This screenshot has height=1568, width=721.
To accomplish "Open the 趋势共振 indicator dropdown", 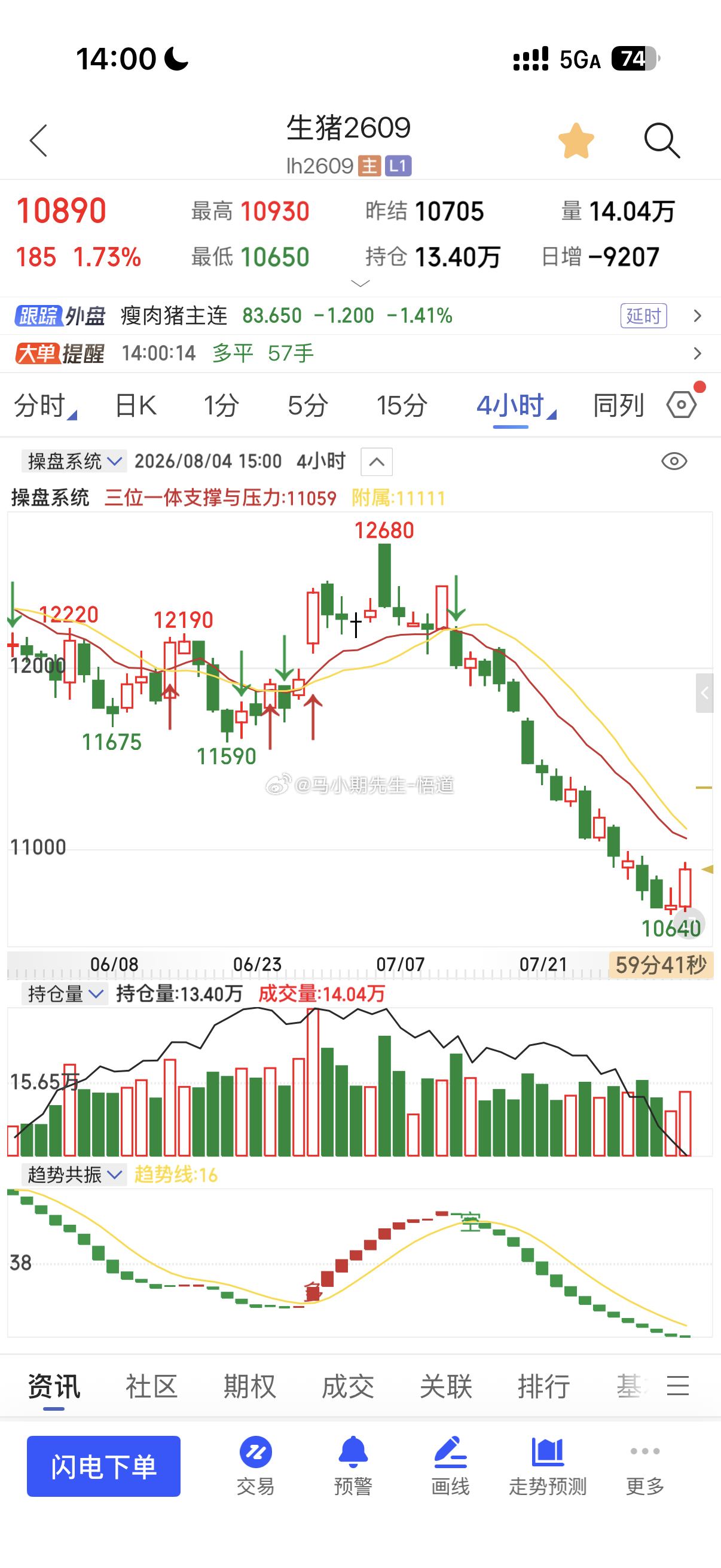I will (74, 1175).
